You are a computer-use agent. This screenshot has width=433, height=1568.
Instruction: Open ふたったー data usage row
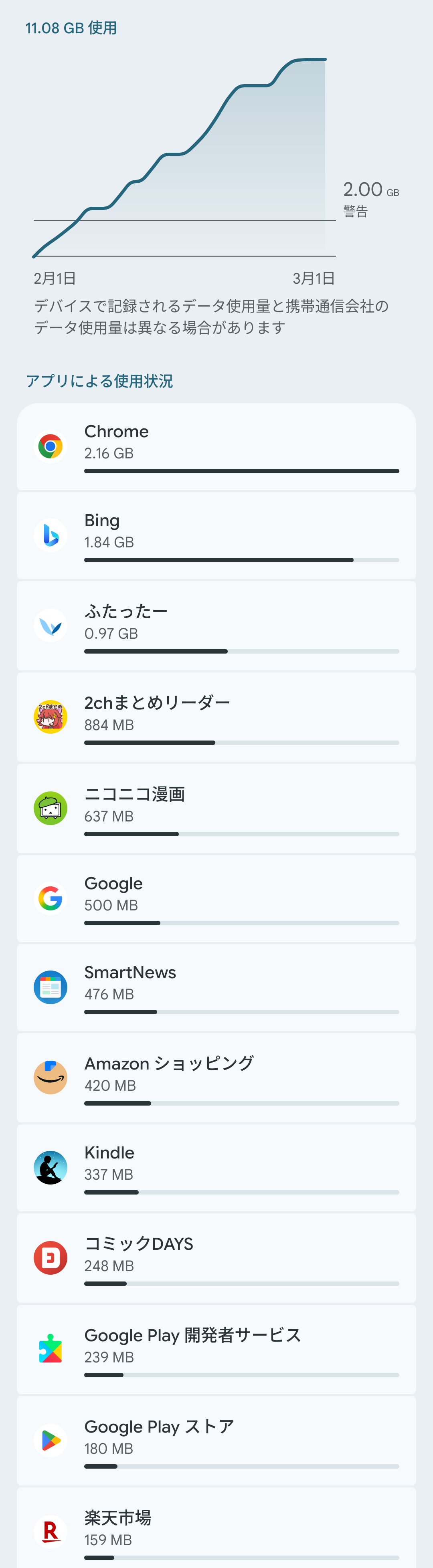[x=216, y=626]
